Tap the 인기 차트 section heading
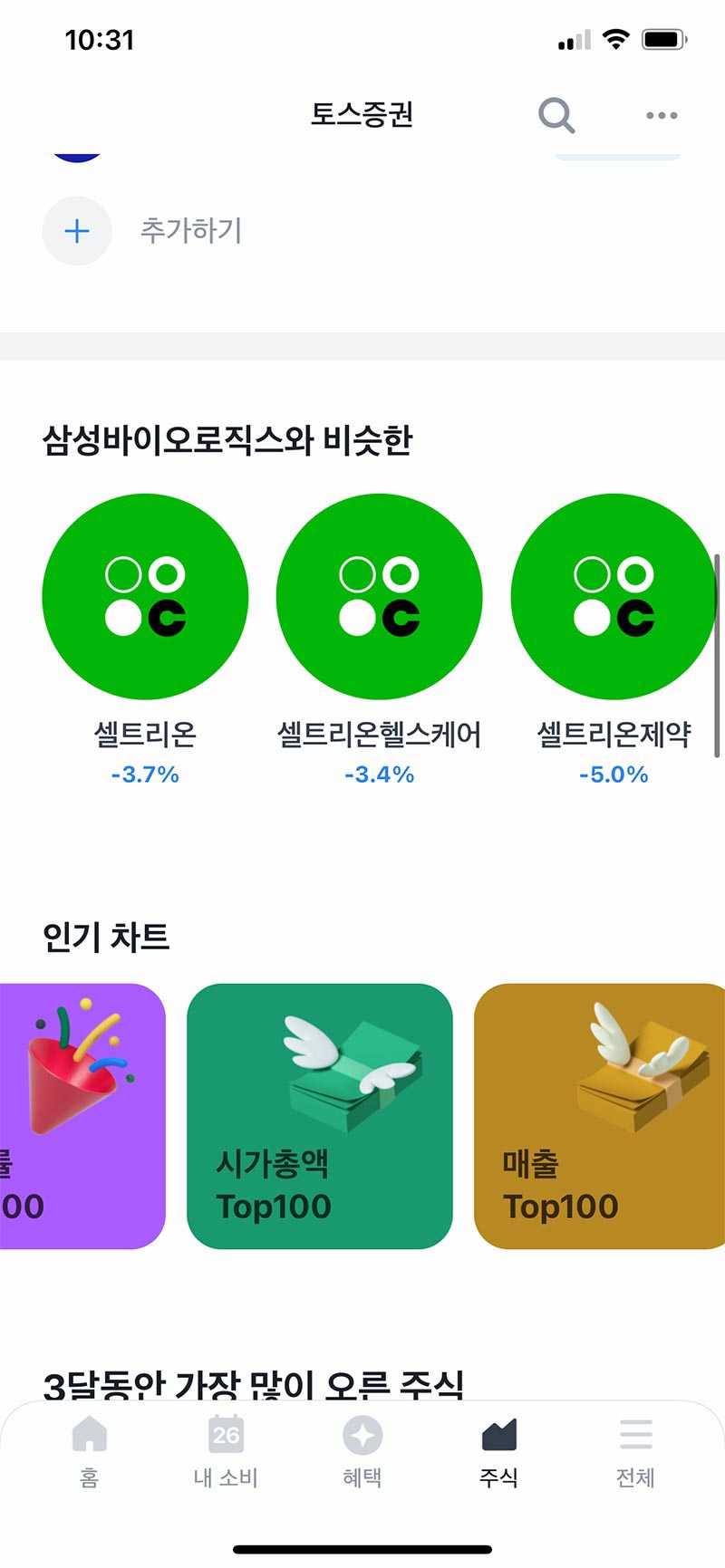Screen dimensions: 725x1568 [x=109, y=939]
